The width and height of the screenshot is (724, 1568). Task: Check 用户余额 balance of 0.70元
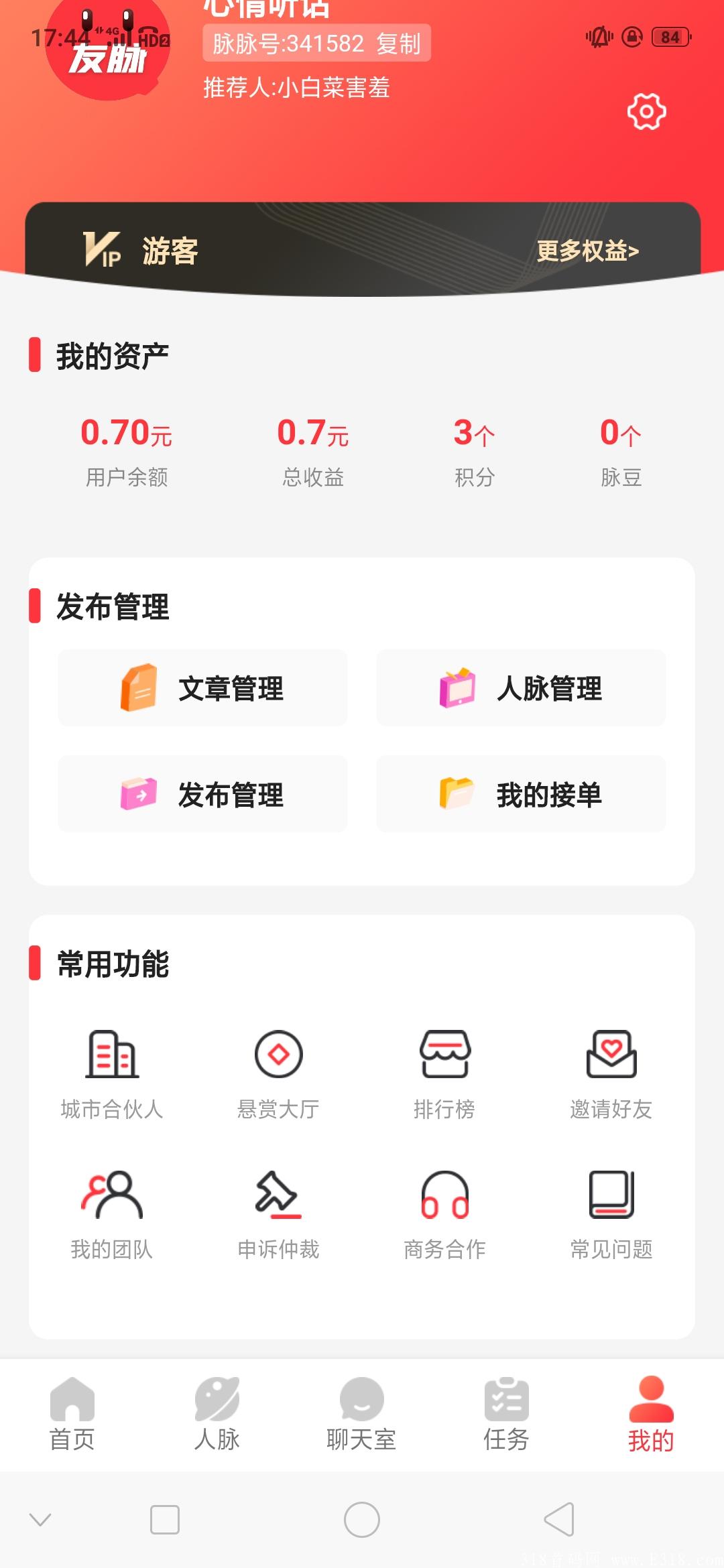(127, 449)
